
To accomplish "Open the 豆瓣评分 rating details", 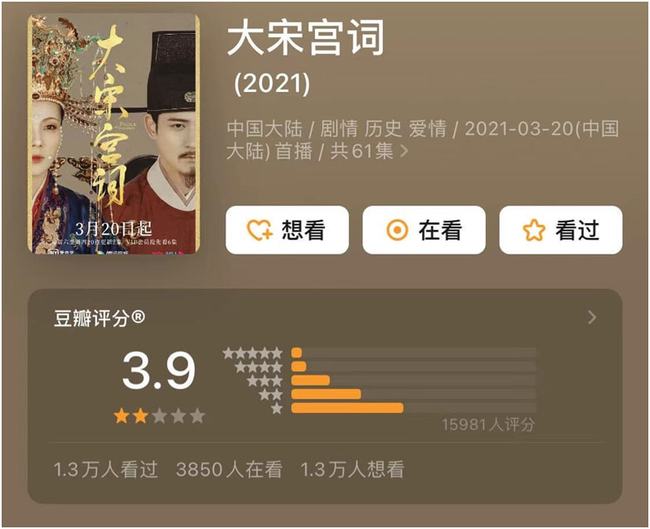I will (x=592, y=317).
